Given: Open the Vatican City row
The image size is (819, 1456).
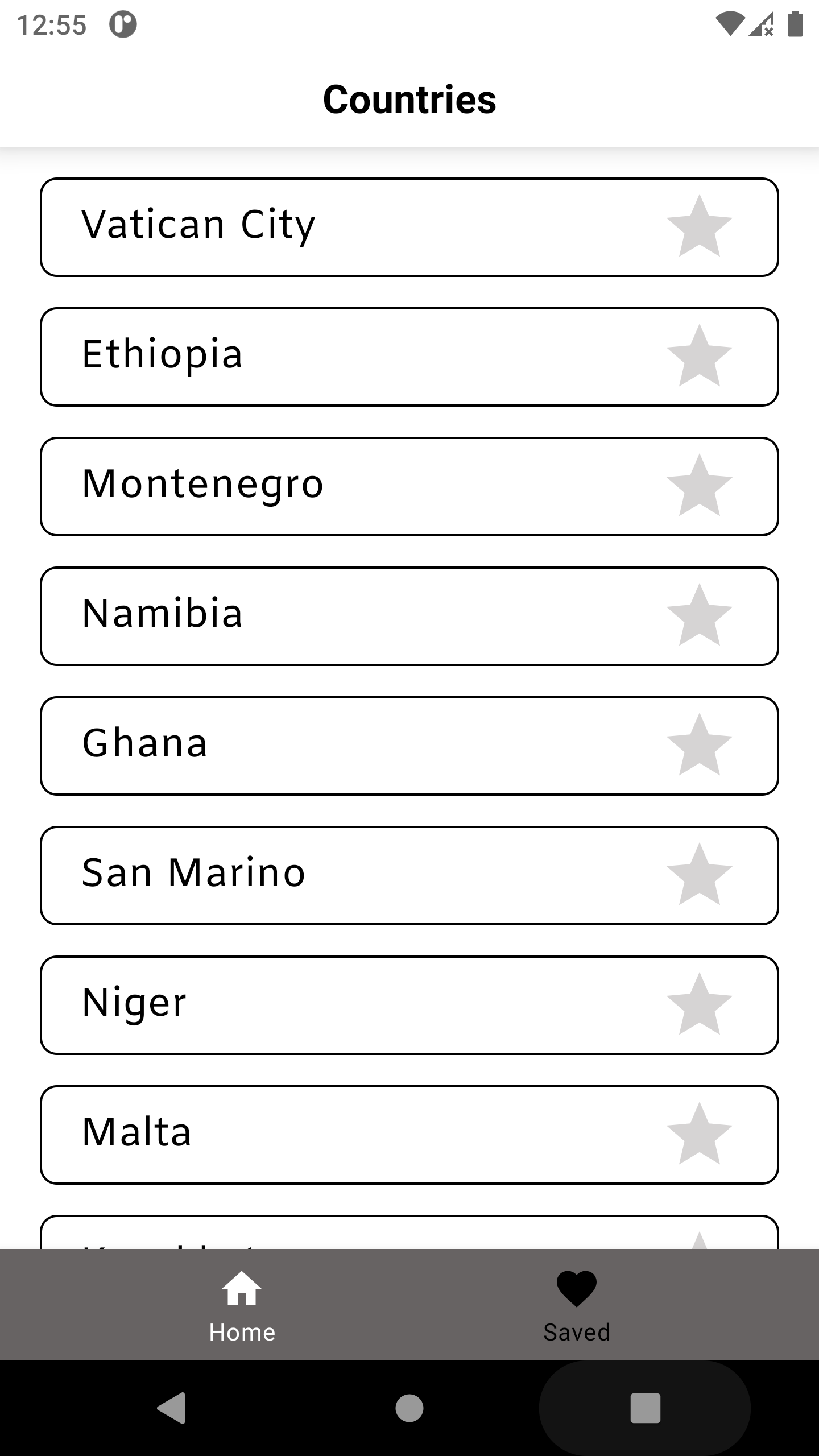Looking at the screenshot, I should pos(409,227).
